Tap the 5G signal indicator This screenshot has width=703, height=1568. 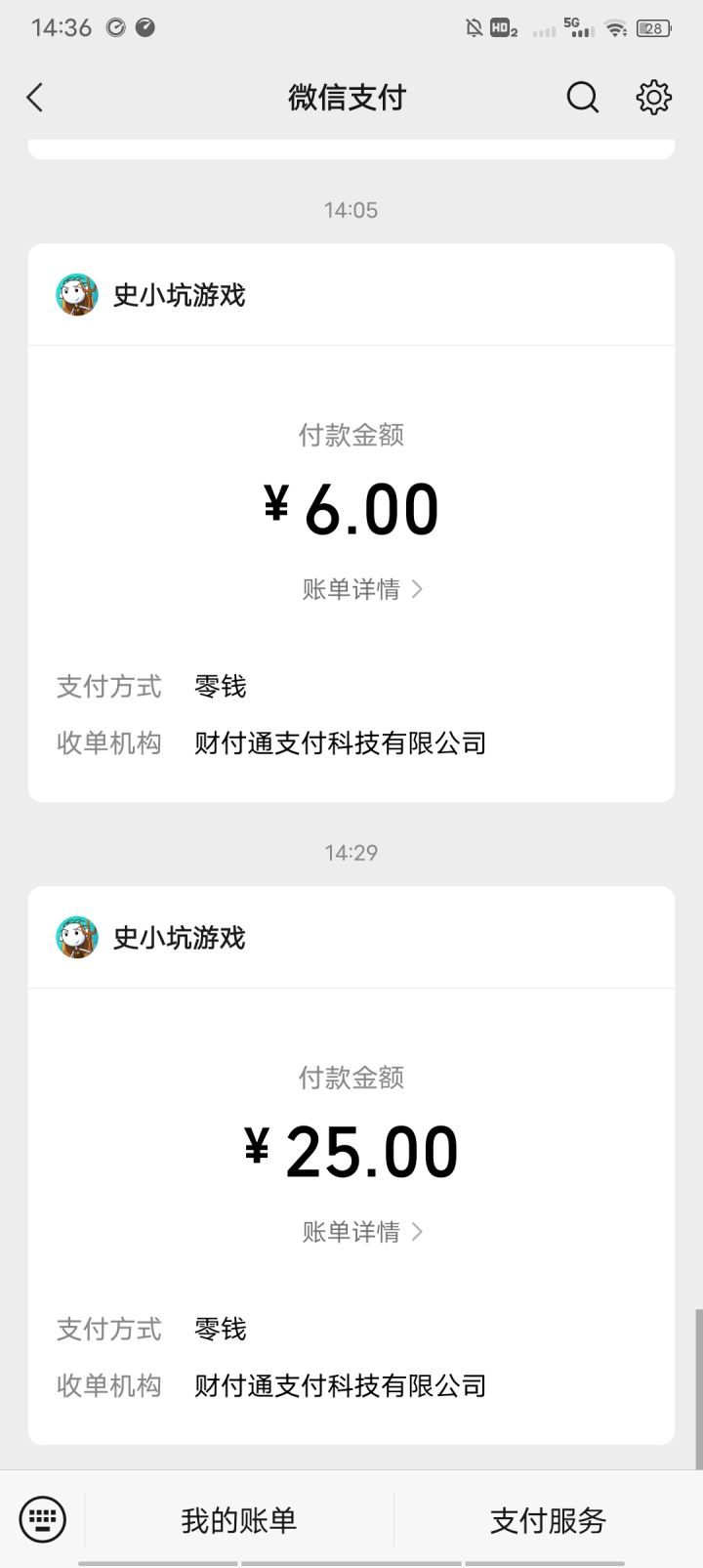point(576,28)
